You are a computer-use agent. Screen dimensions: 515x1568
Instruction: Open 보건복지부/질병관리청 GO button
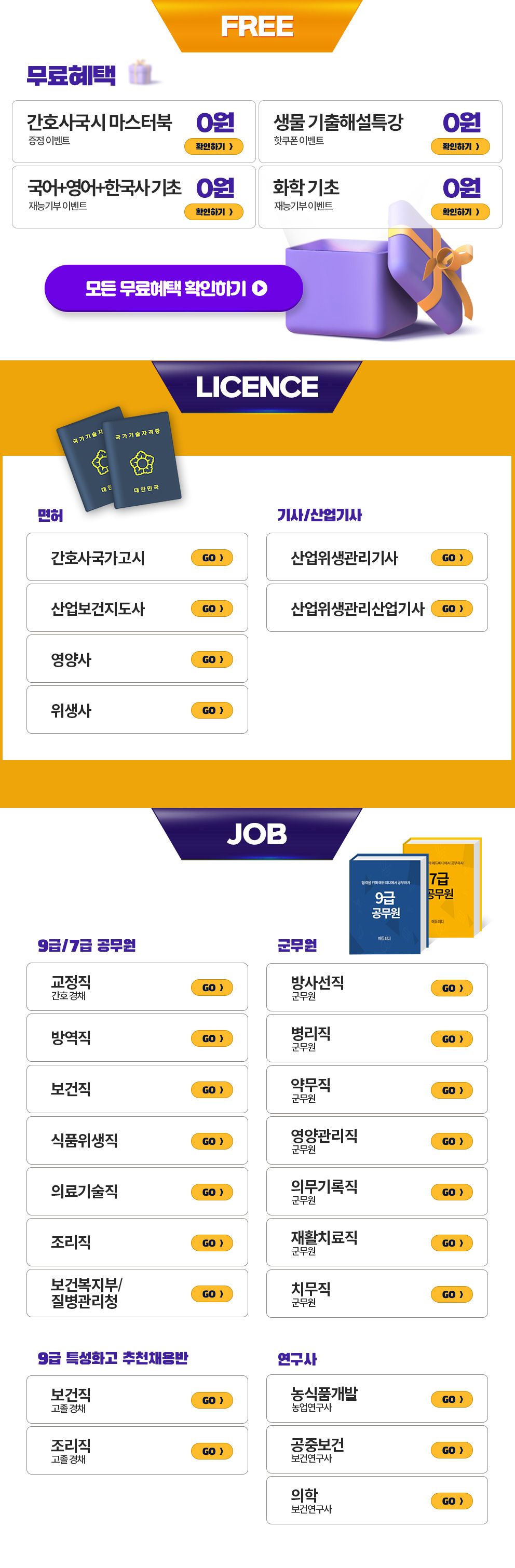coord(212,1294)
